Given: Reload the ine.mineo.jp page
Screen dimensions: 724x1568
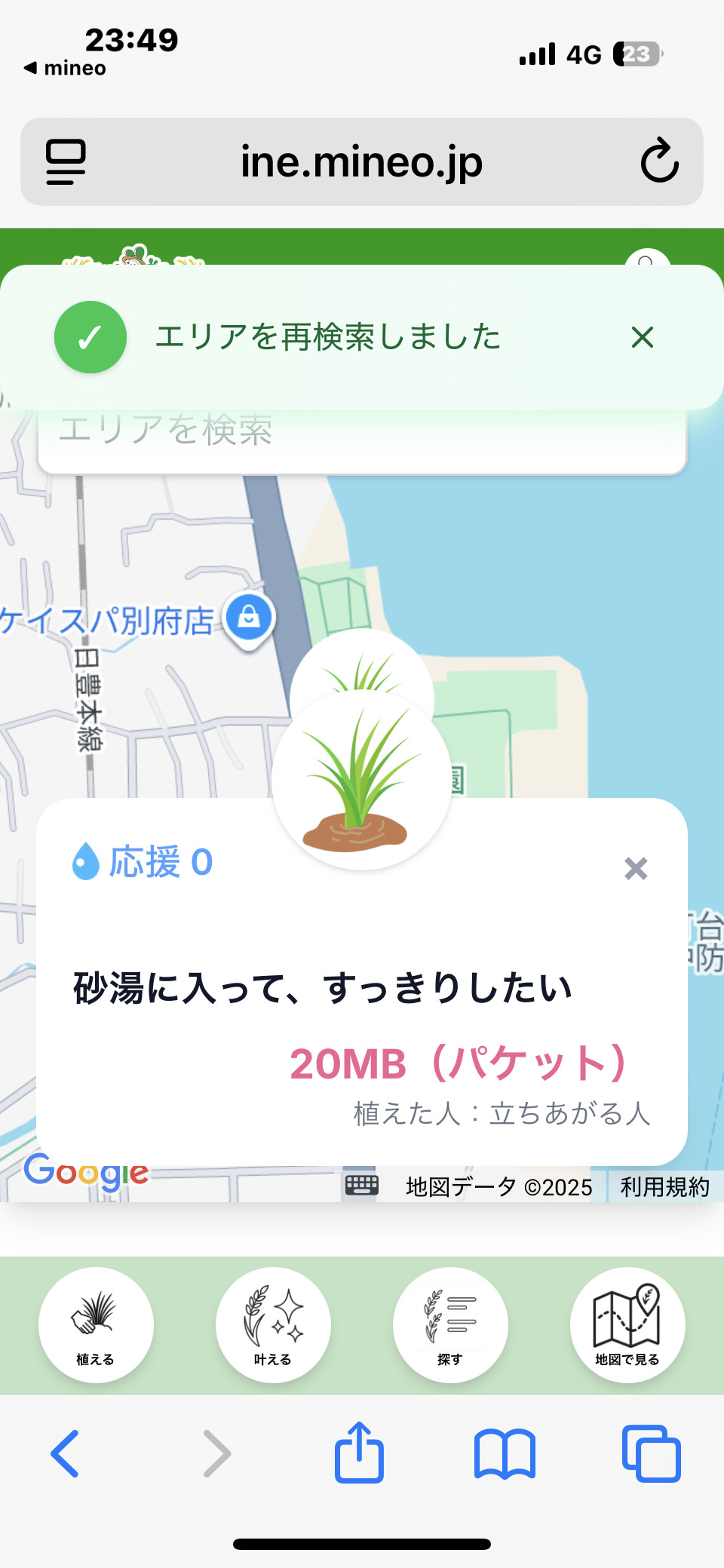Looking at the screenshot, I should click(659, 161).
